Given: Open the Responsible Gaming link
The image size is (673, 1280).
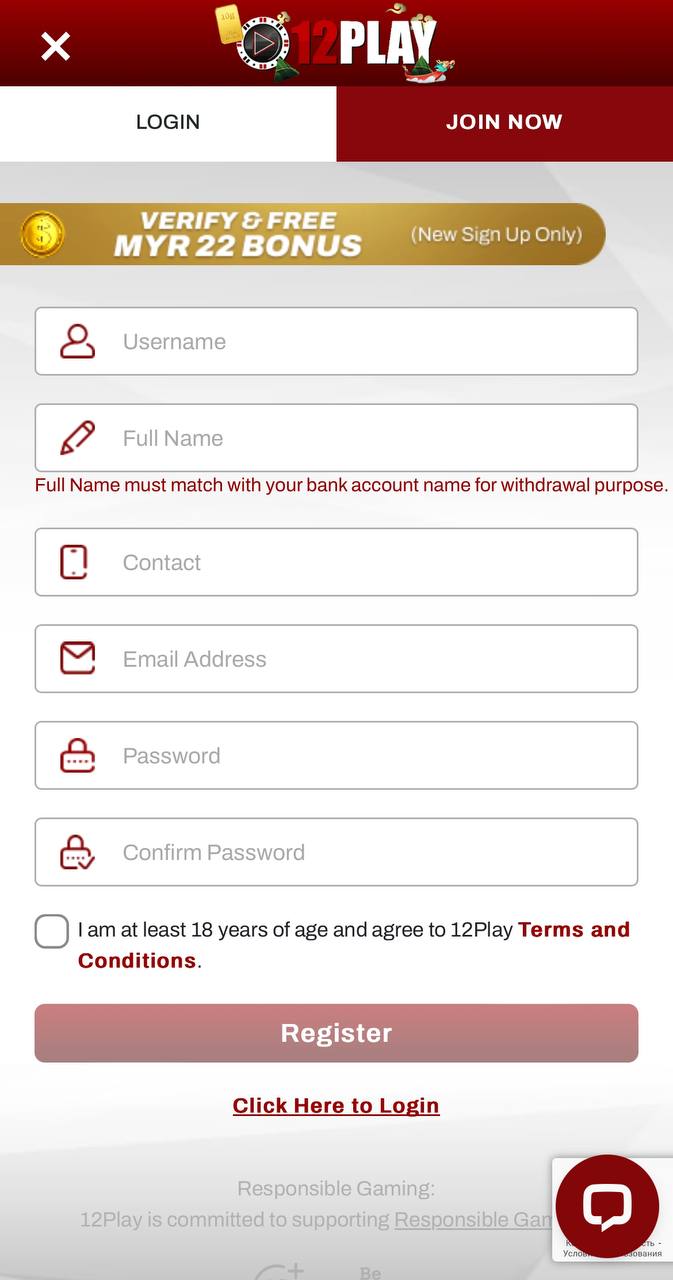Looking at the screenshot, I should point(472,1220).
